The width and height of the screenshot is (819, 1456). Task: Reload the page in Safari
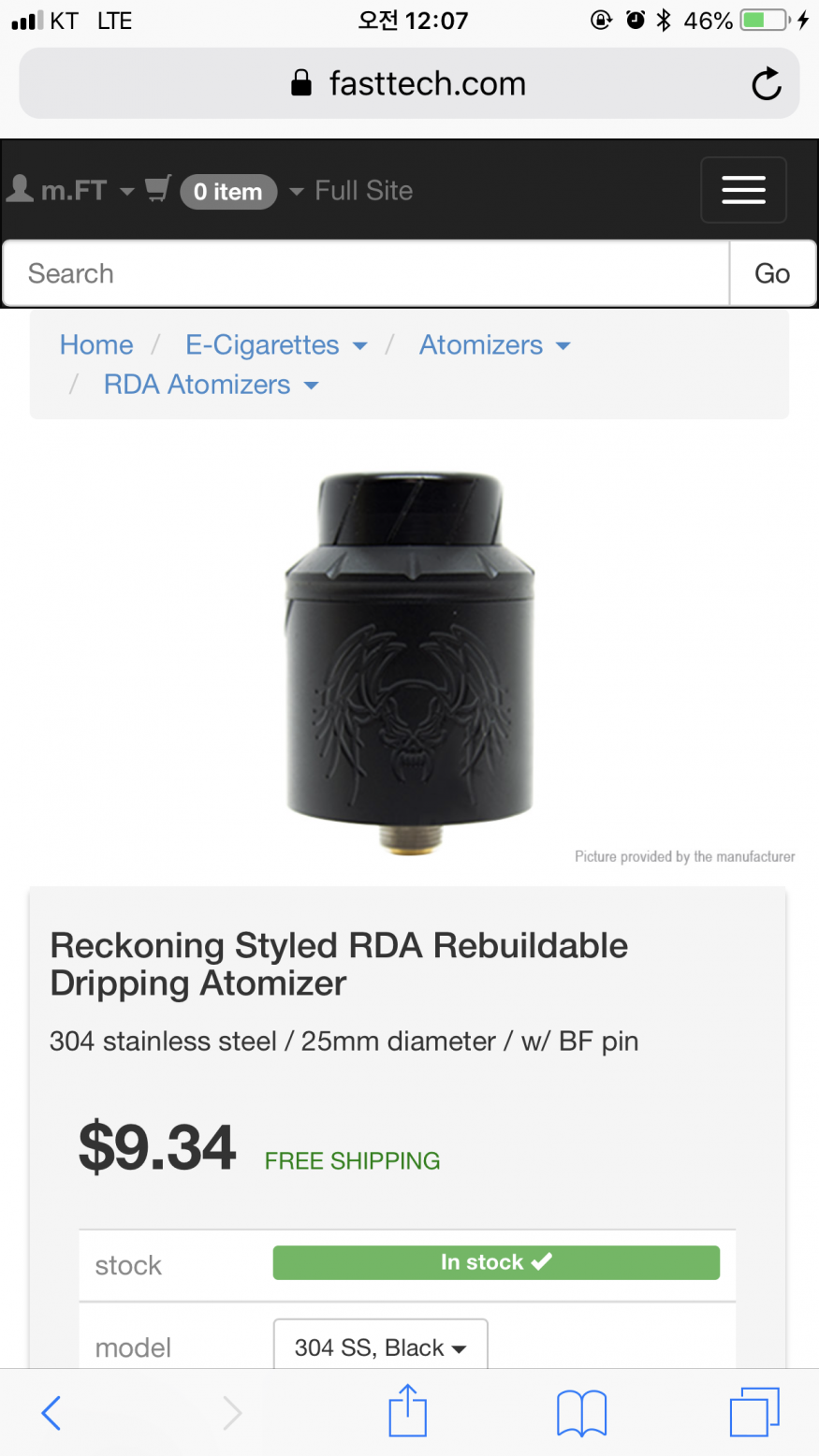(x=766, y=84)
